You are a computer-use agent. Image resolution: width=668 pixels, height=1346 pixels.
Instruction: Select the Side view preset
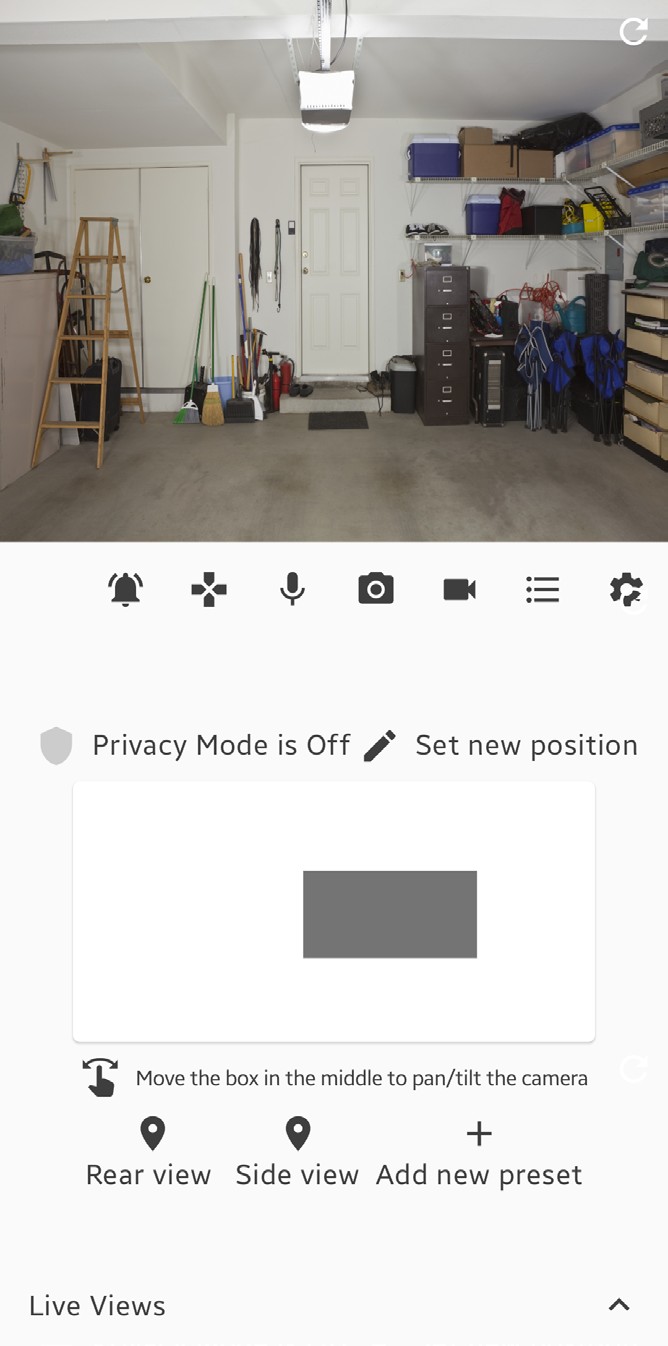coord(297,1154)
